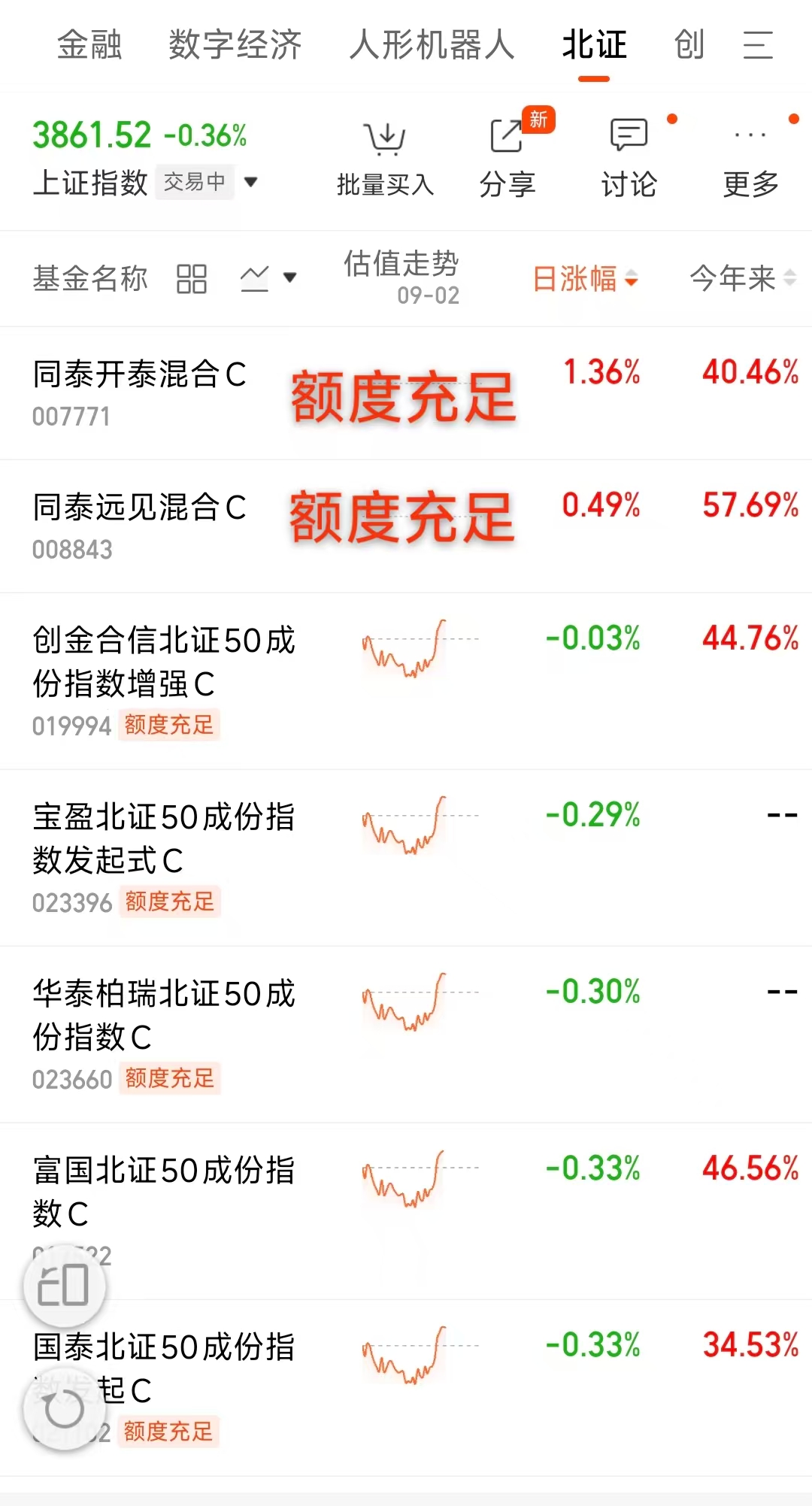Viewport: 812px width, 1506px height.
Task: Switch to the 人形机器人 tab
Action: pyautogui.click(x=432, y=44)
